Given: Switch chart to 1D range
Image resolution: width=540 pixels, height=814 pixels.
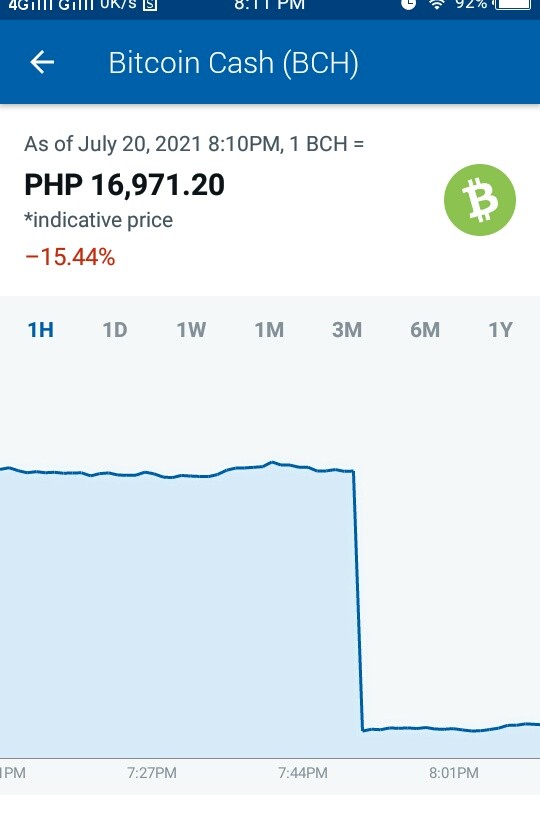Looking at the screenshot, I should (115, 330).
